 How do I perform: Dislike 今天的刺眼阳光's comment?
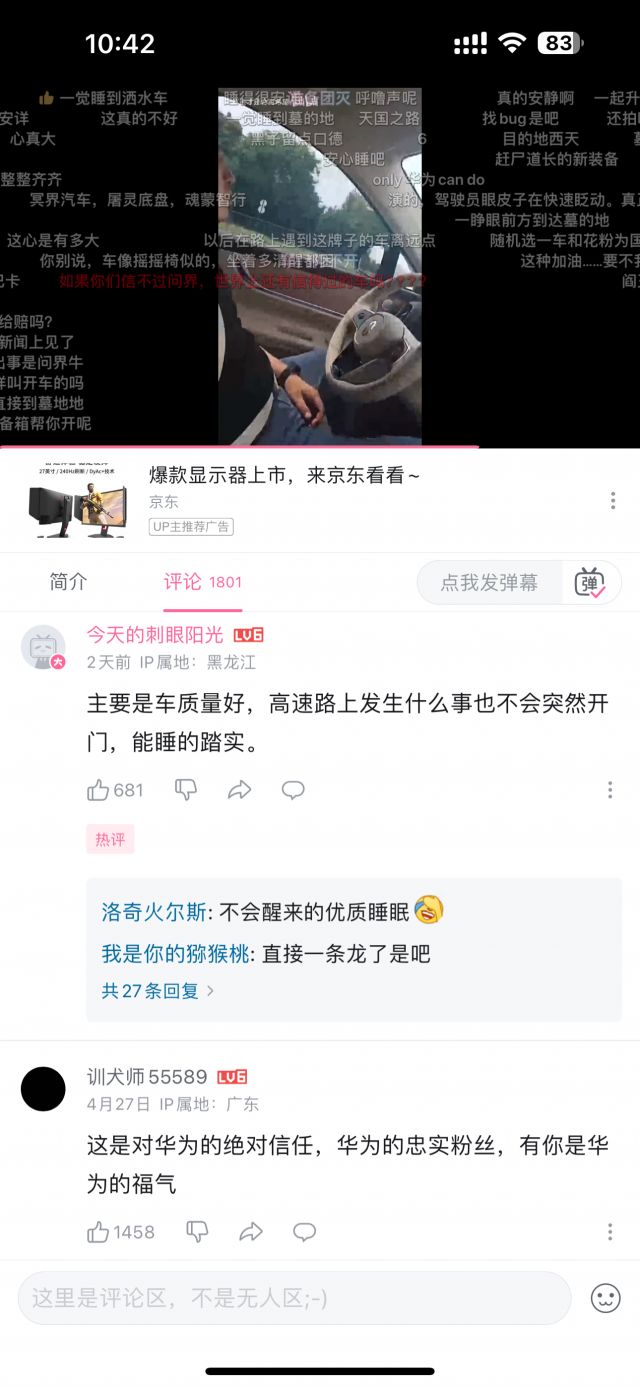click(186, 790)
